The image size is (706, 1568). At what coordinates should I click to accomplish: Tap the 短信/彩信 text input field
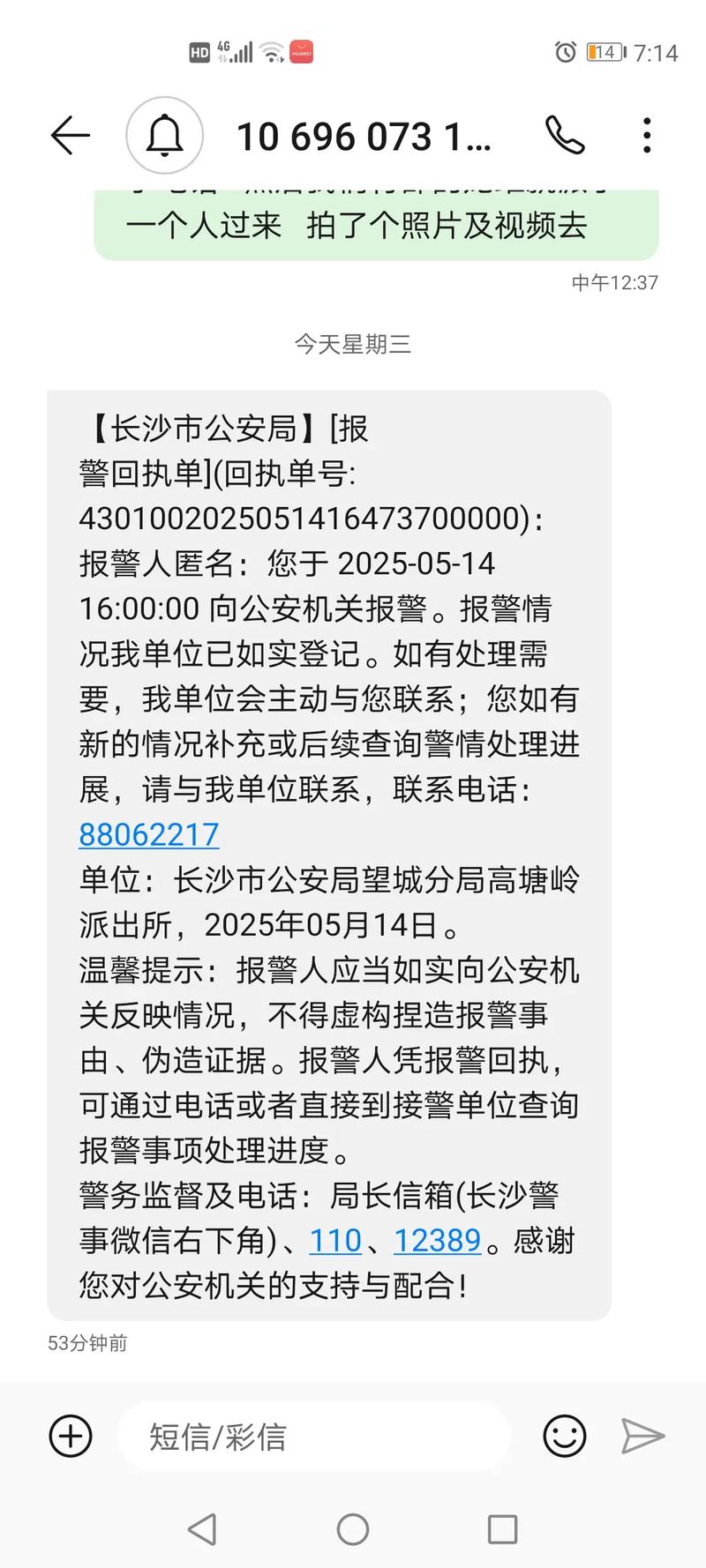pyautogui.click(x=313, y=1435)
